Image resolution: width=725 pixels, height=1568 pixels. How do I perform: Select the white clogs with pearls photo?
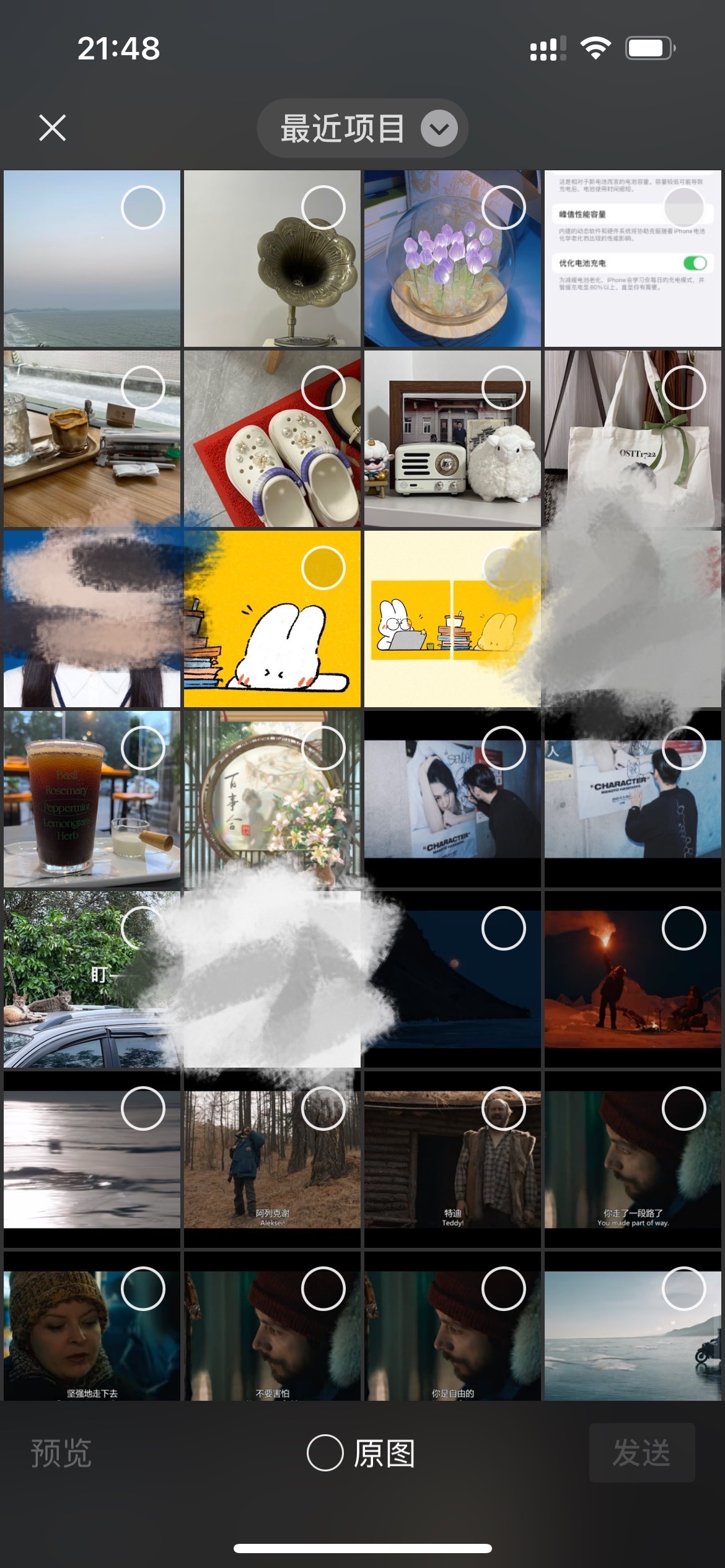(x=323, y=387)
